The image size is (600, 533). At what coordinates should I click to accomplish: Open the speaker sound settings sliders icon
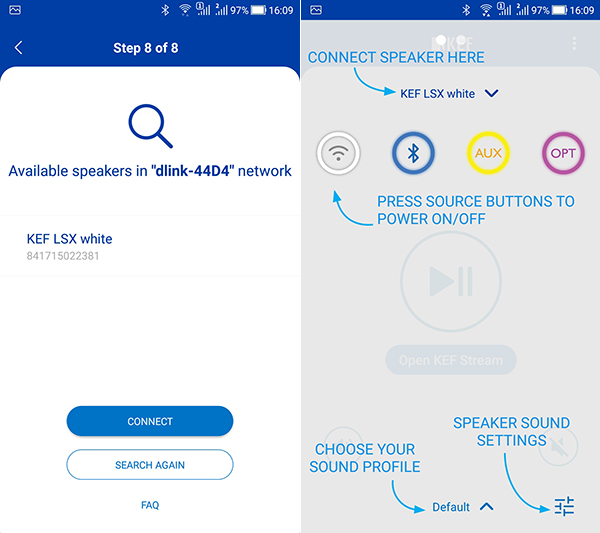(x=565, y=507)
